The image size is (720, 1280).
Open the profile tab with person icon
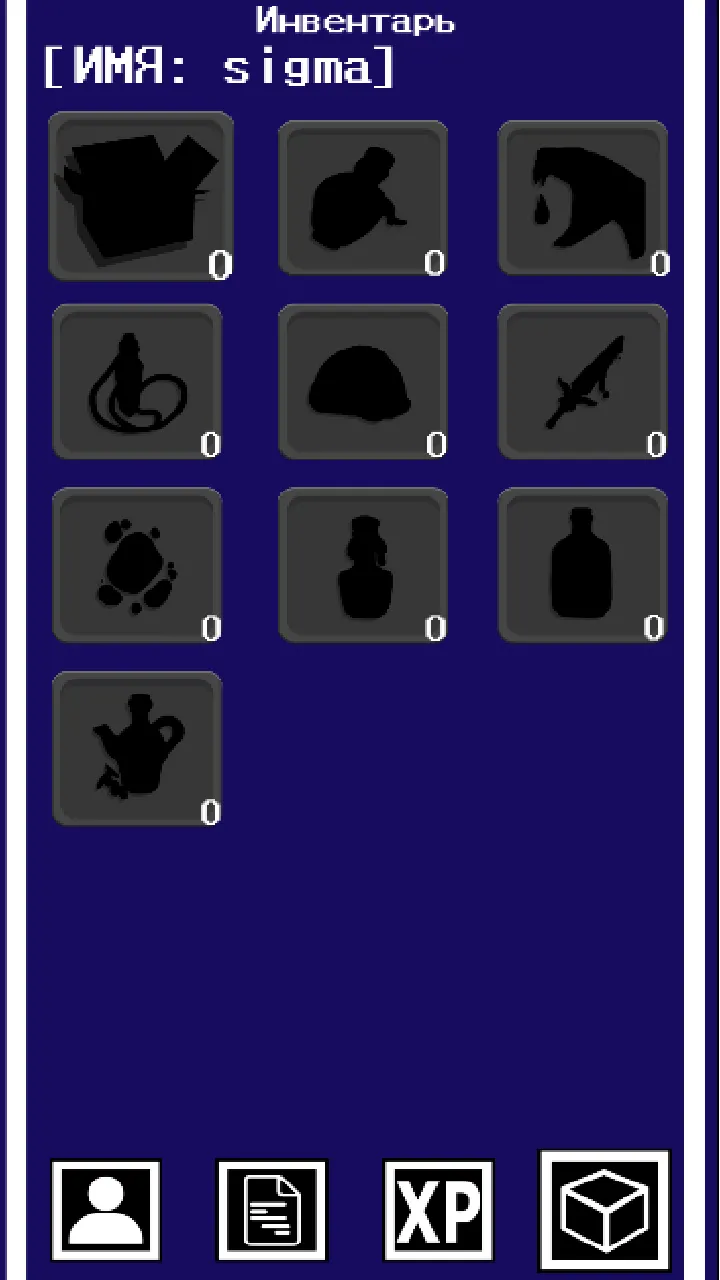click(106, 1210)
